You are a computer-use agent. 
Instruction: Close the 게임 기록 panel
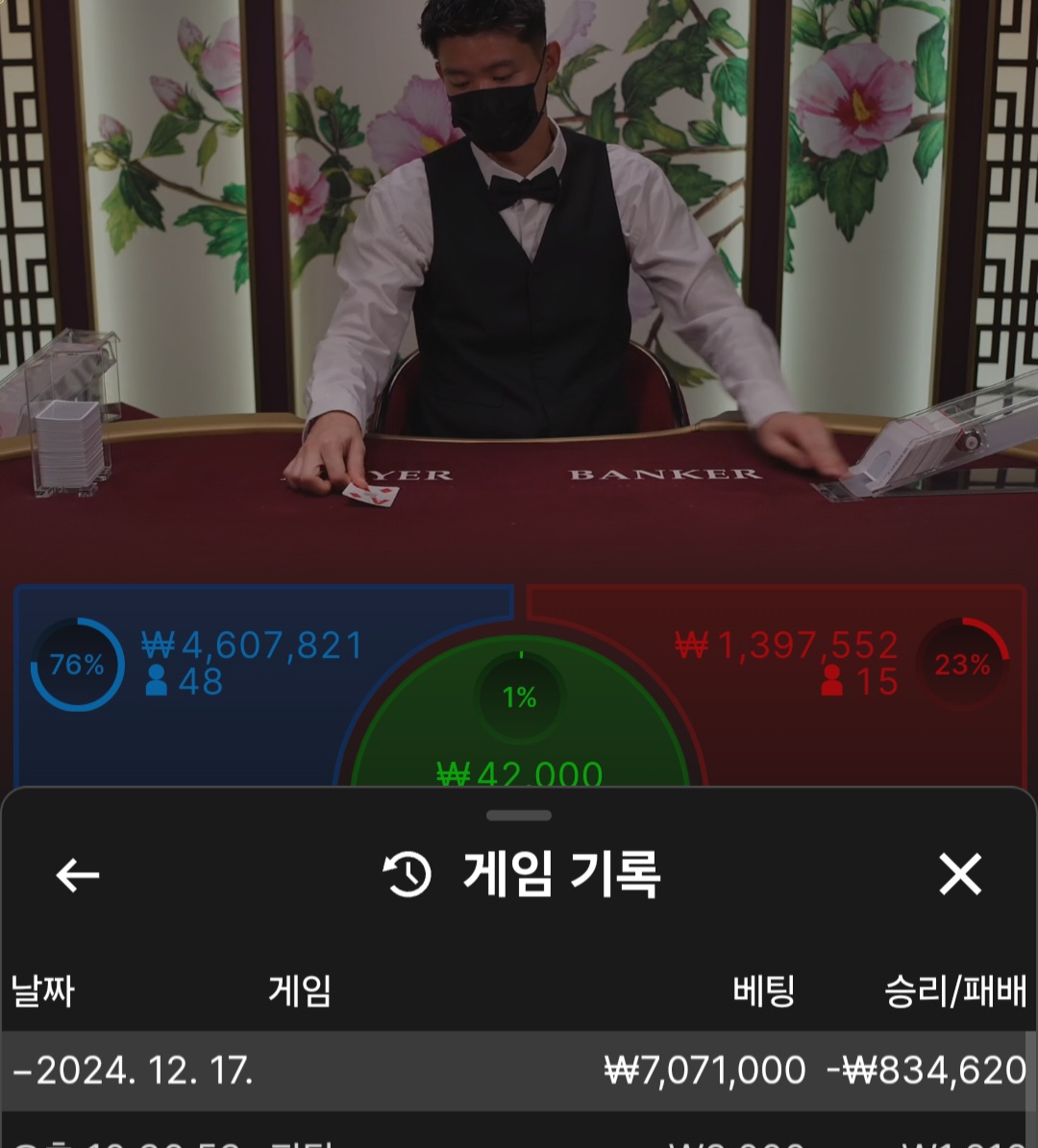959,874
